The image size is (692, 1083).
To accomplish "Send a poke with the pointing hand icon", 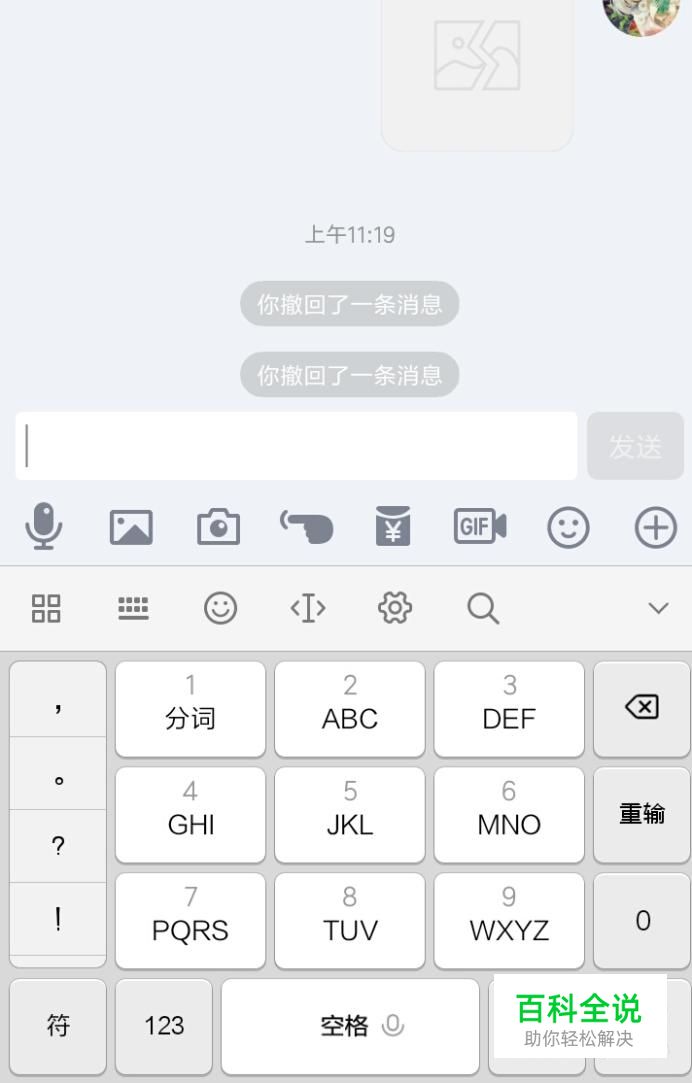I will click(307, 528).
